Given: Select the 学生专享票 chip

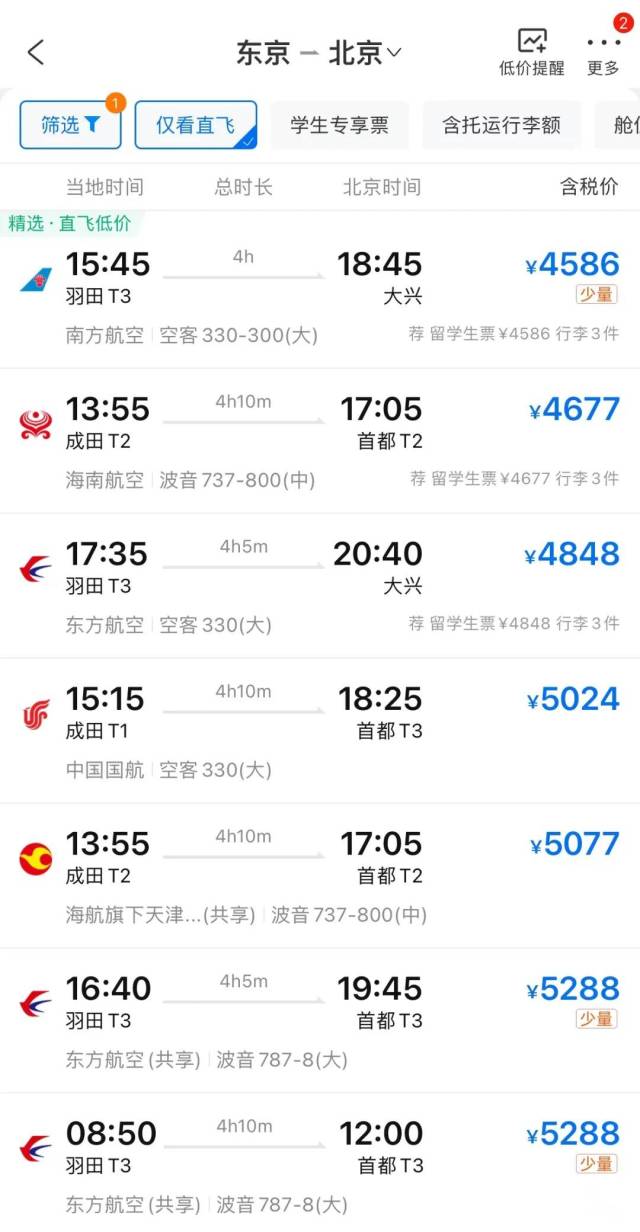Looking at the screenshot, I should click(339, 125).
